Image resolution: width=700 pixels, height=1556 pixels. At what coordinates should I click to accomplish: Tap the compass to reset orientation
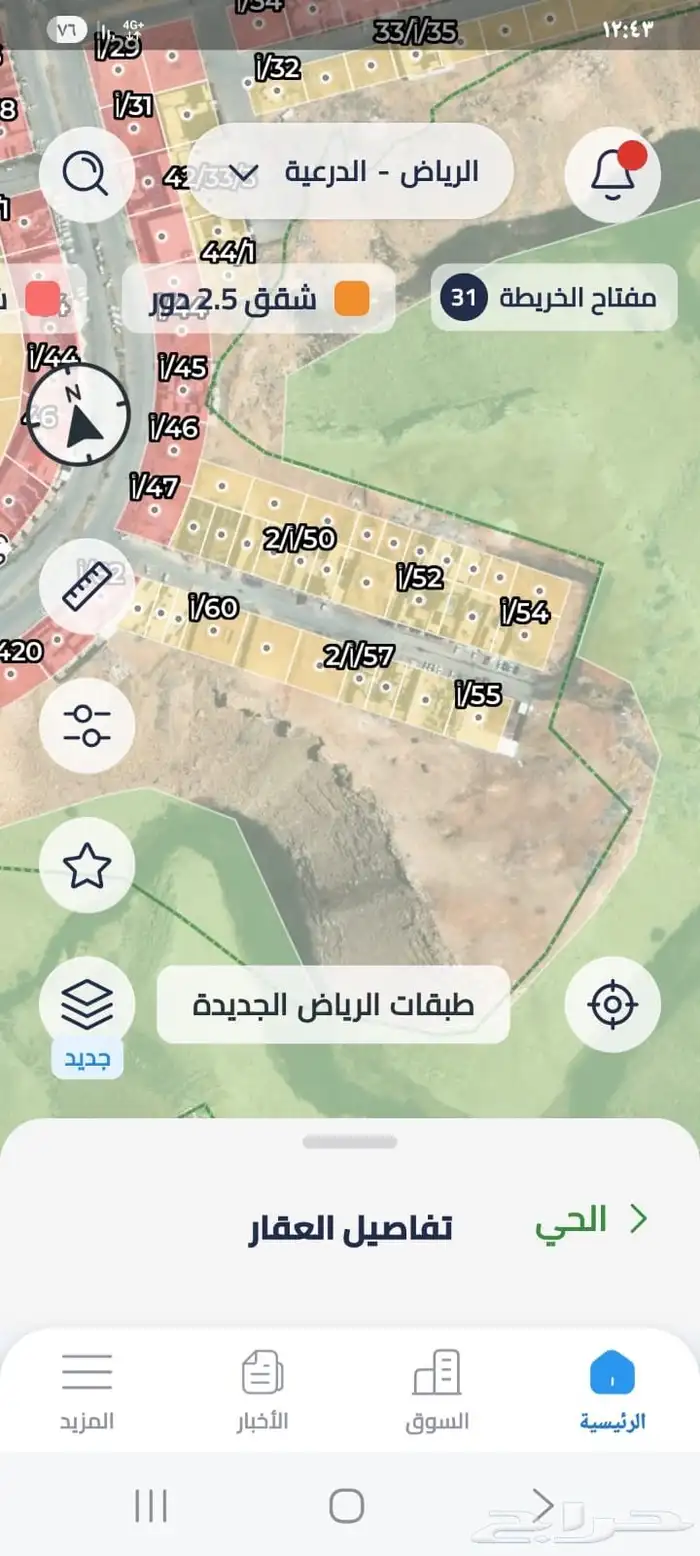pos(79,412)
